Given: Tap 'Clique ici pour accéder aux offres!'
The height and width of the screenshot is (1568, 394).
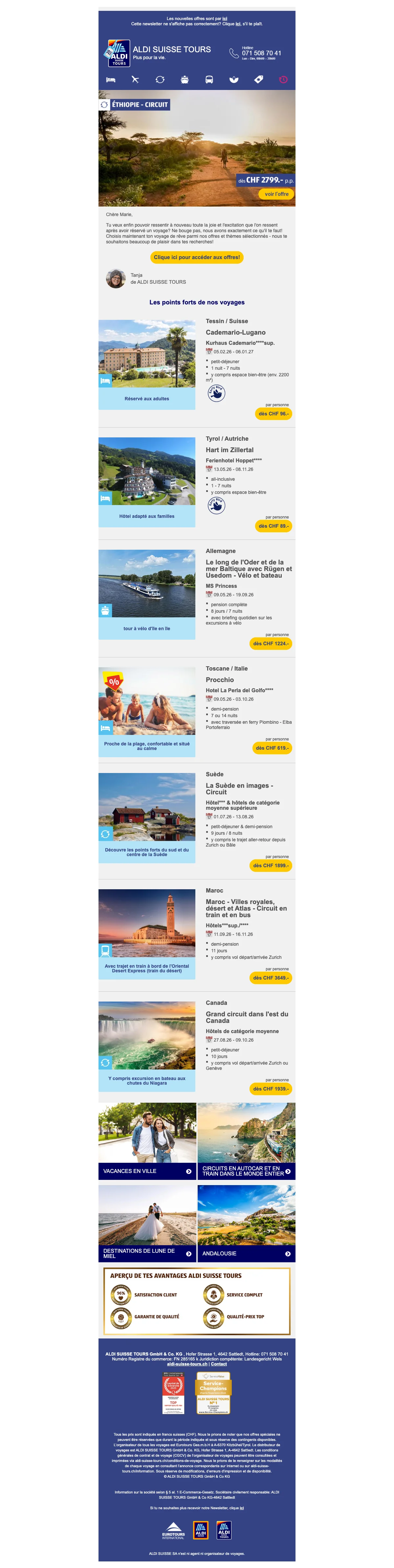Looking at the screenshot, I should [x=197, y=257].
